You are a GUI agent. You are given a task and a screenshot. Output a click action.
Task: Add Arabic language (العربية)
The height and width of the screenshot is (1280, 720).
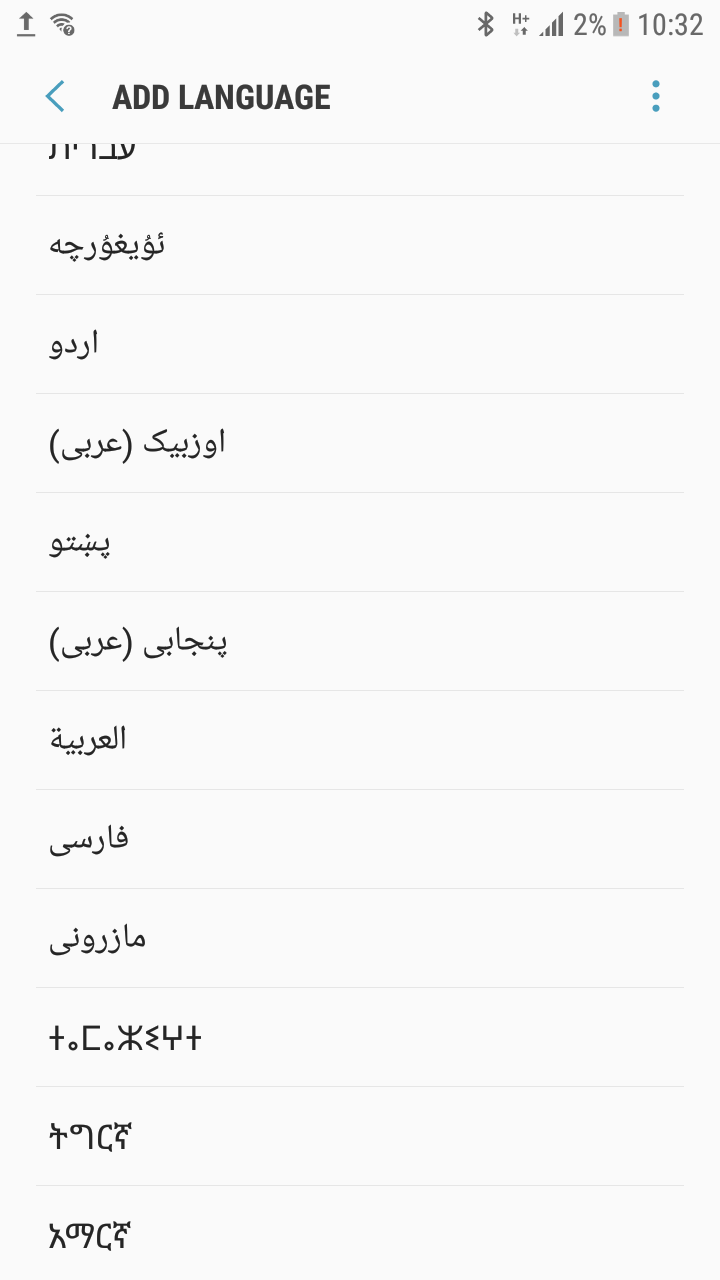coord(360,740)
